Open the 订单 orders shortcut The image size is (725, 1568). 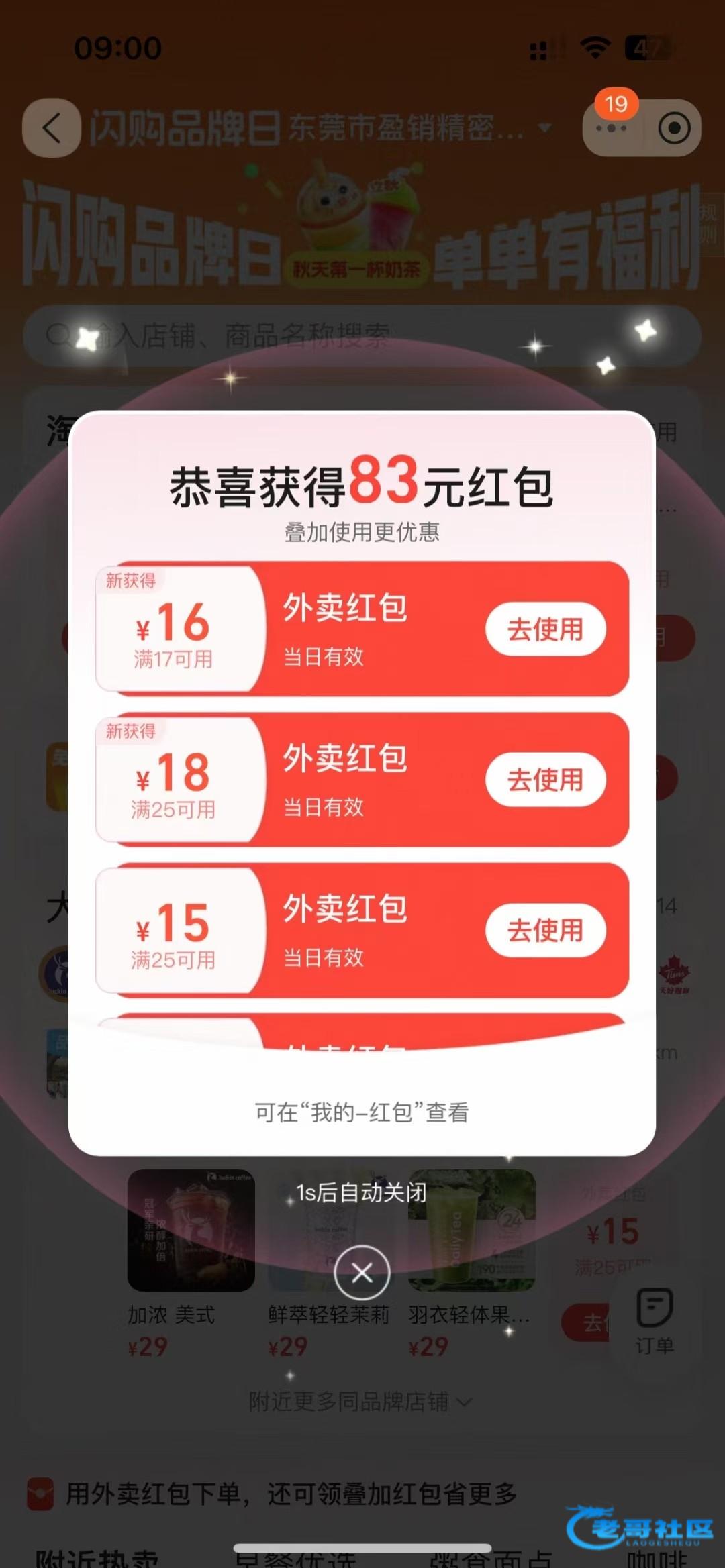655,1320
